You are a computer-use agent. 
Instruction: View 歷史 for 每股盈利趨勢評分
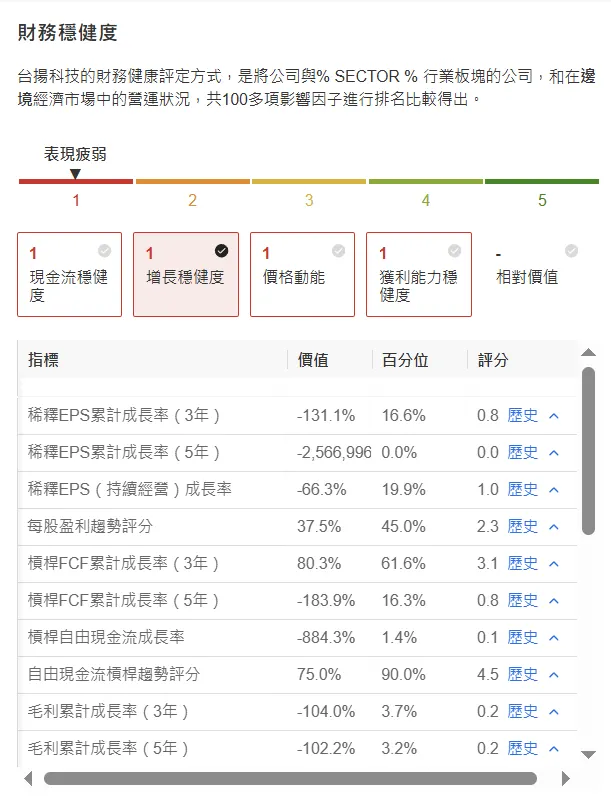pos(522,527)
